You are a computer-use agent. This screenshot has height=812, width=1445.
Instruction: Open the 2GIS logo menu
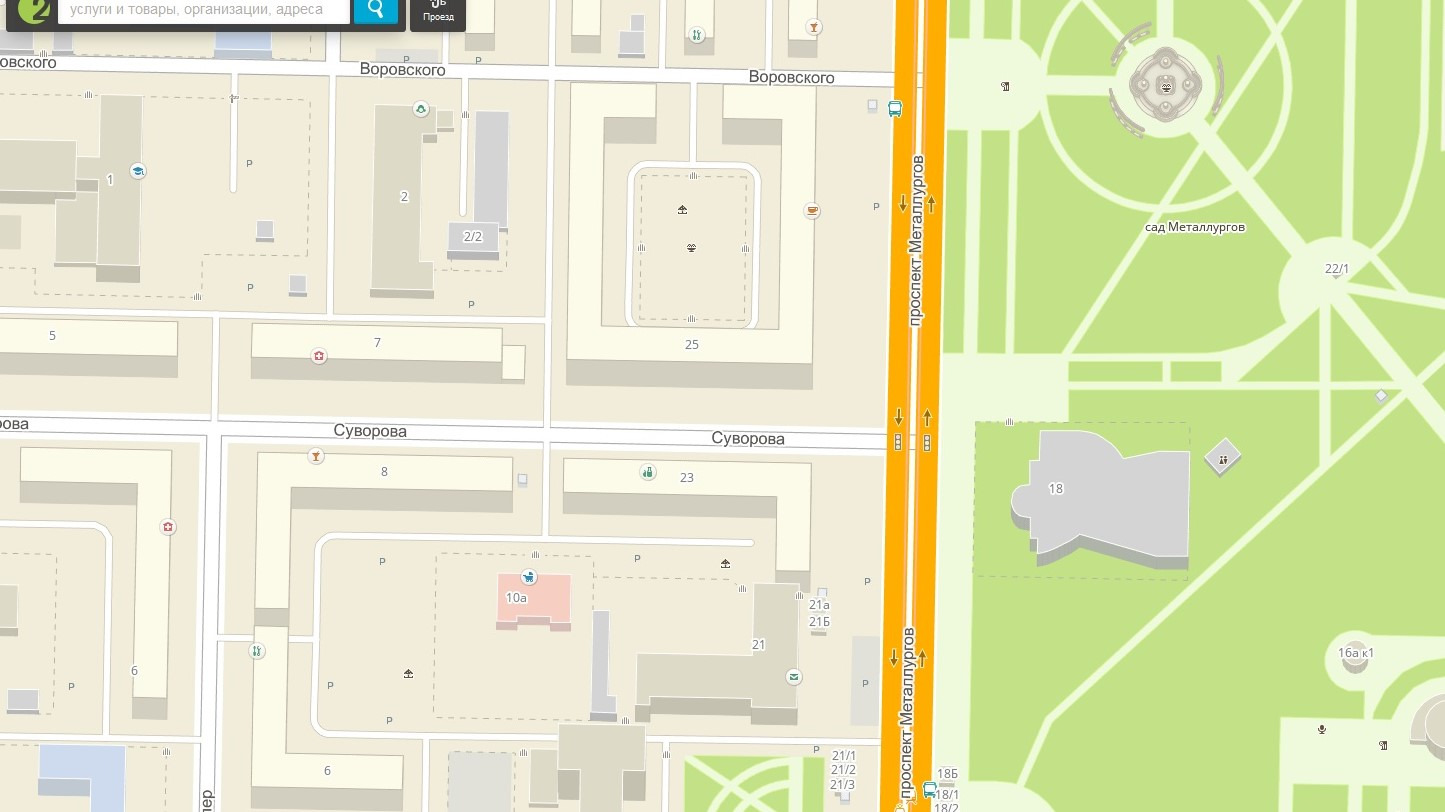tap(30, 10)
